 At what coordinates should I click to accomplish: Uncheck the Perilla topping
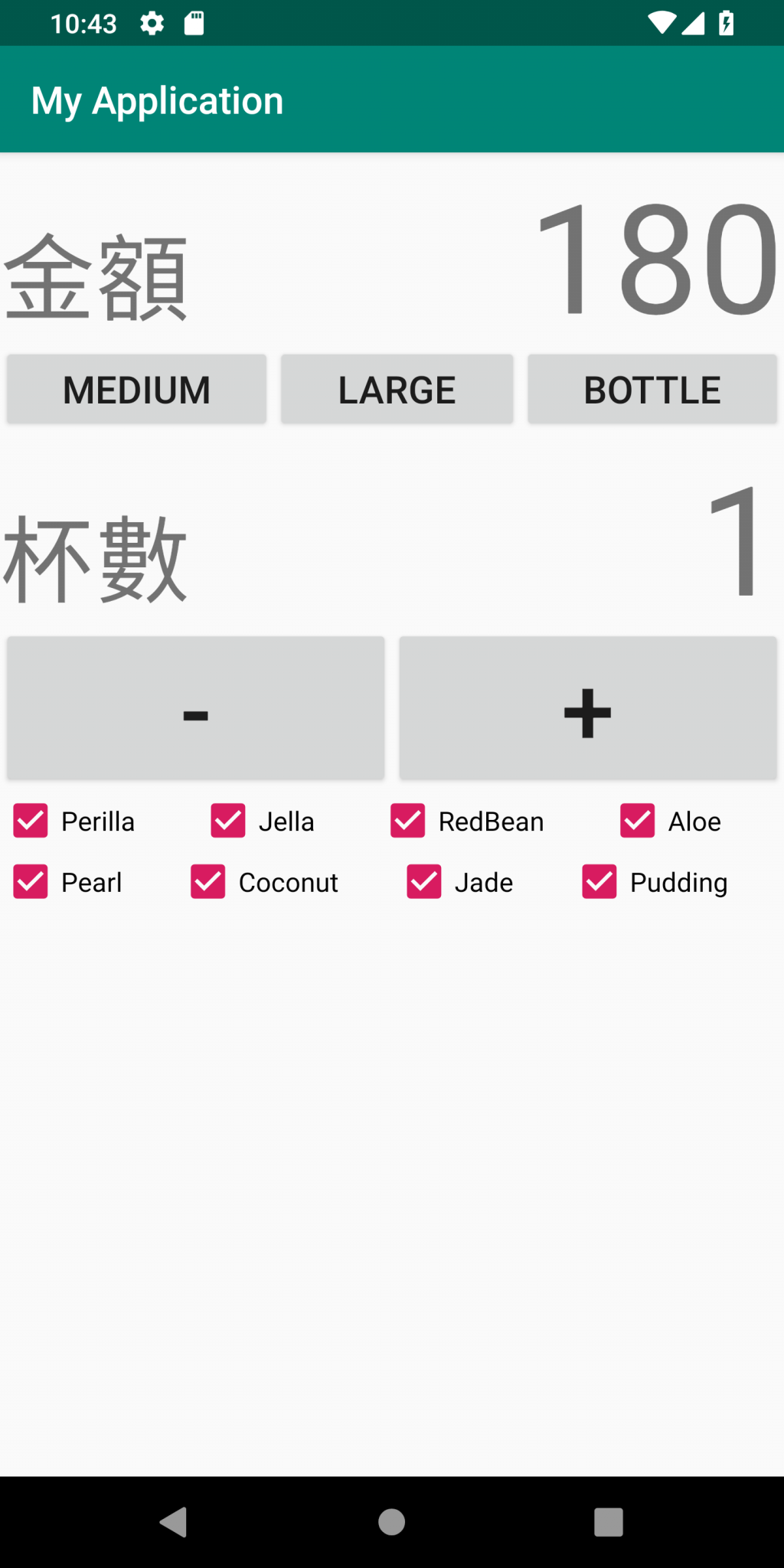(31, 821)
